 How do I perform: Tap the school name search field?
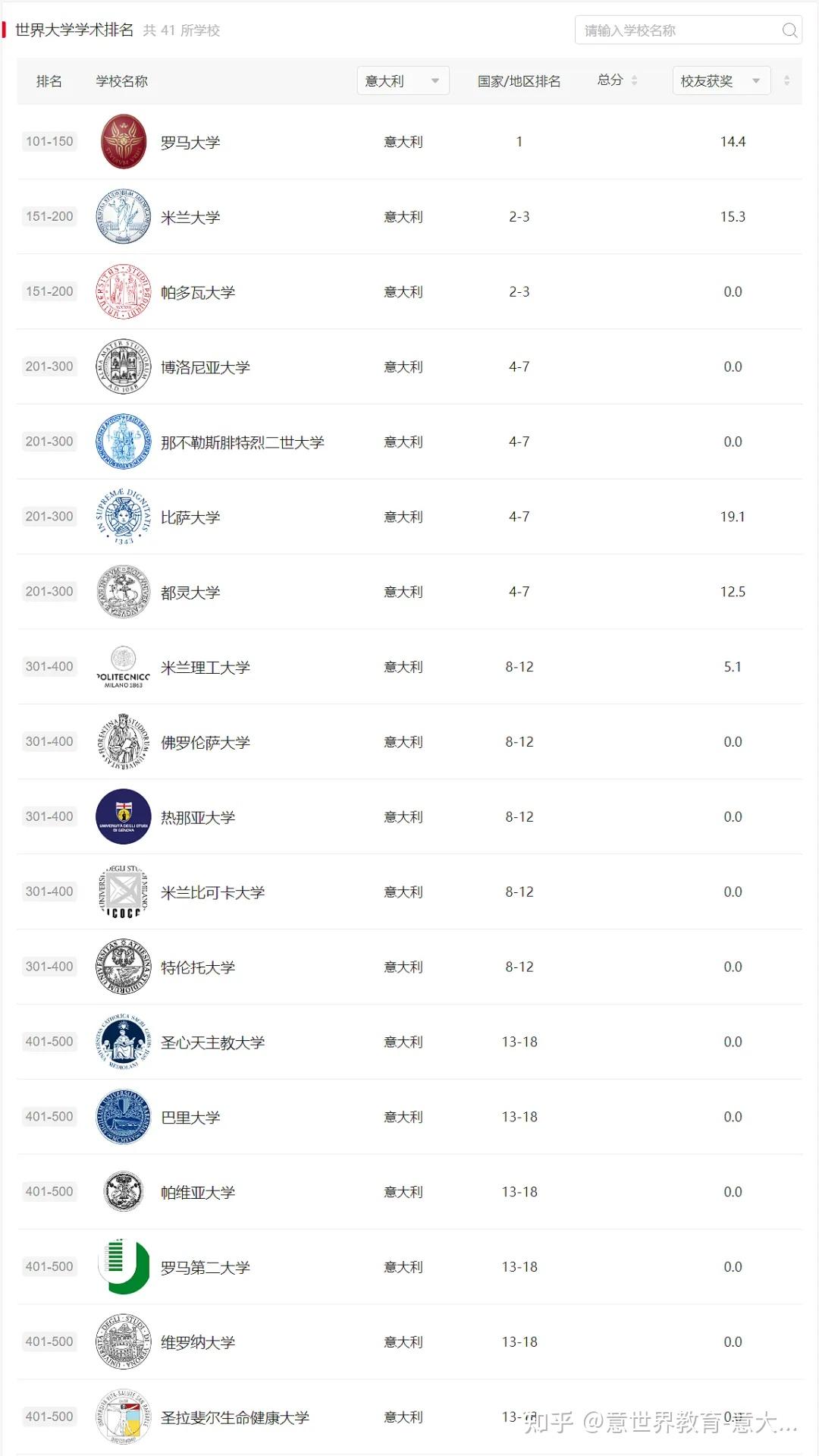(x=675, y=30)
